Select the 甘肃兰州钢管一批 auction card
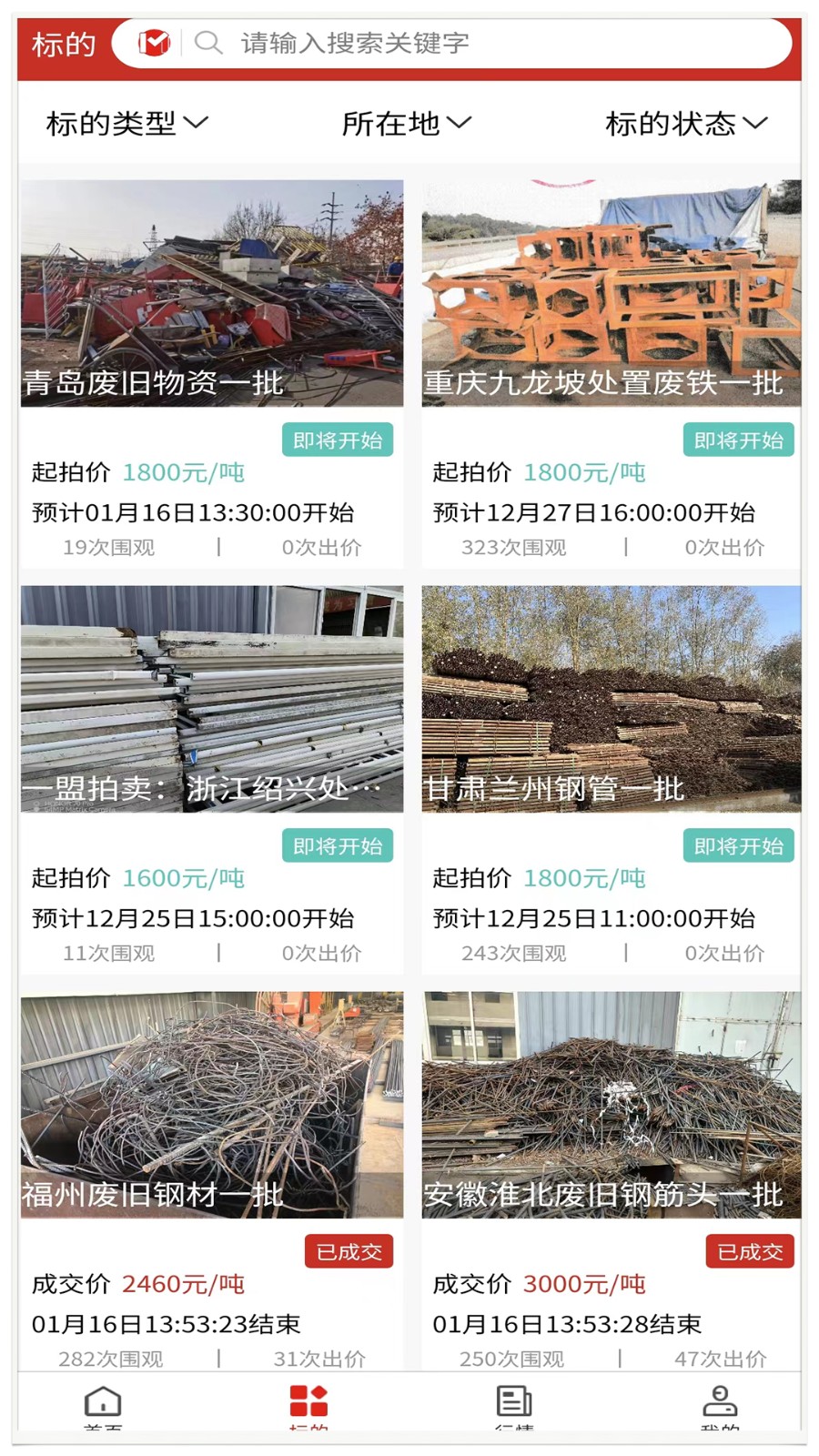819x1456 pixels. (x=612, y=699)
